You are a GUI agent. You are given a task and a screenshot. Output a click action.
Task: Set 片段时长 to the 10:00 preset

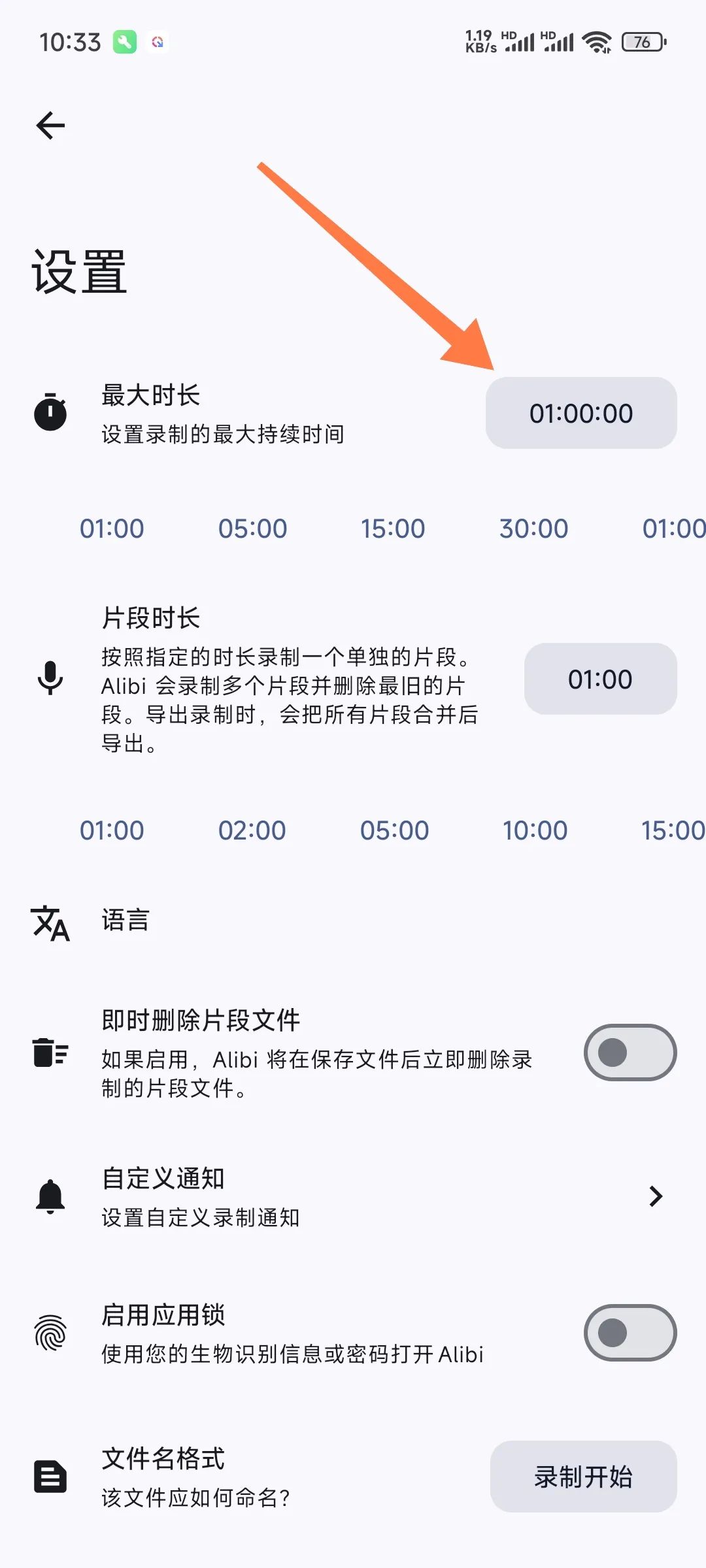point(535,830)
